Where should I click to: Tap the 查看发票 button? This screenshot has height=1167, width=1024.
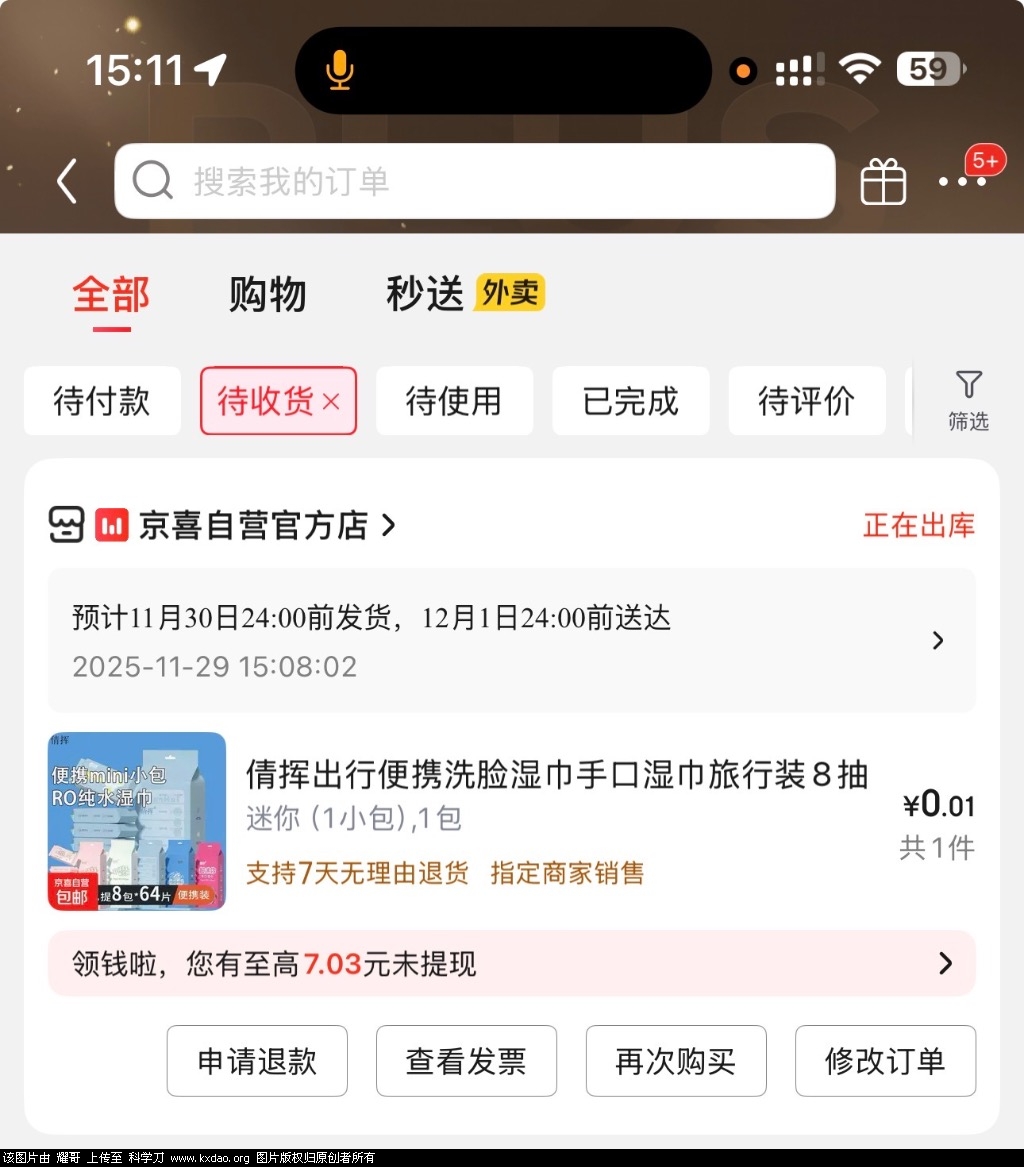click(x=466, y=1061)
